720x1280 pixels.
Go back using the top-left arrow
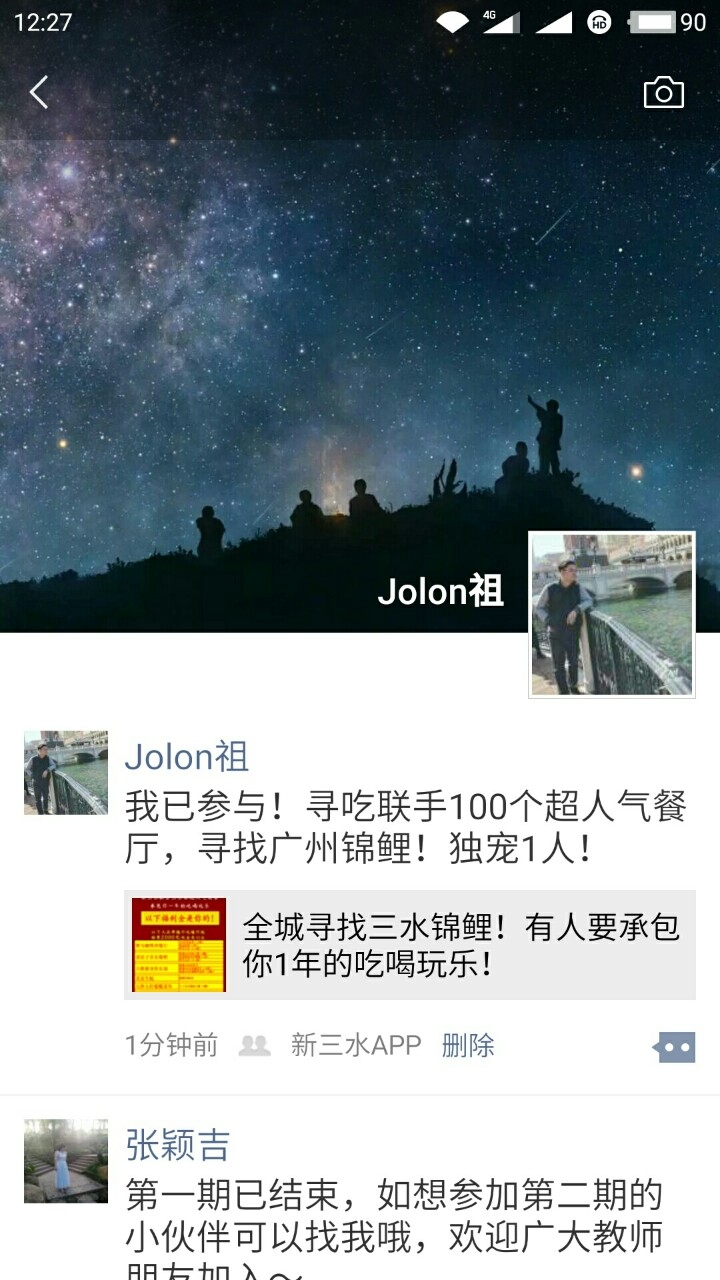tap(39, 93)
